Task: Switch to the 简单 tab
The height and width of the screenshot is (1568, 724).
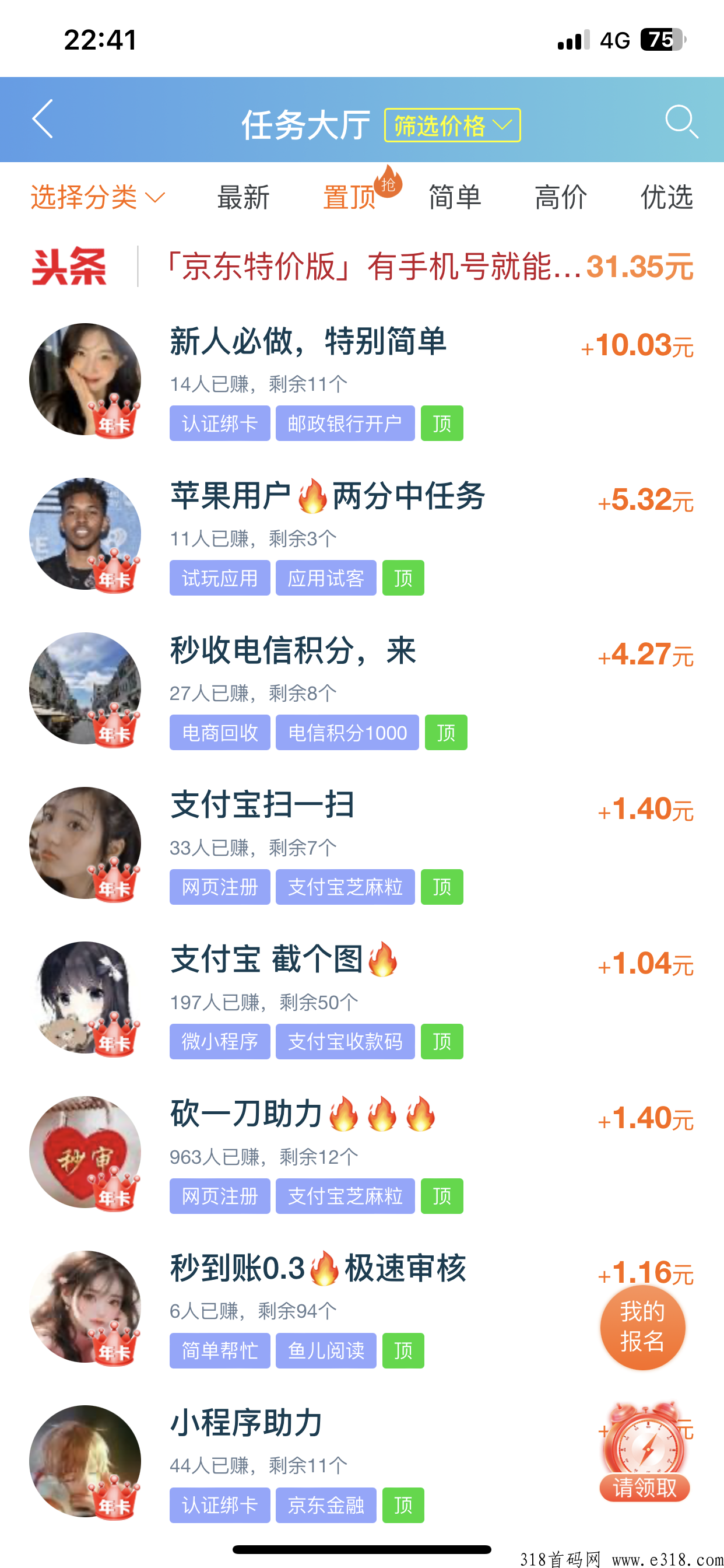Action: (x=455, y=197)
